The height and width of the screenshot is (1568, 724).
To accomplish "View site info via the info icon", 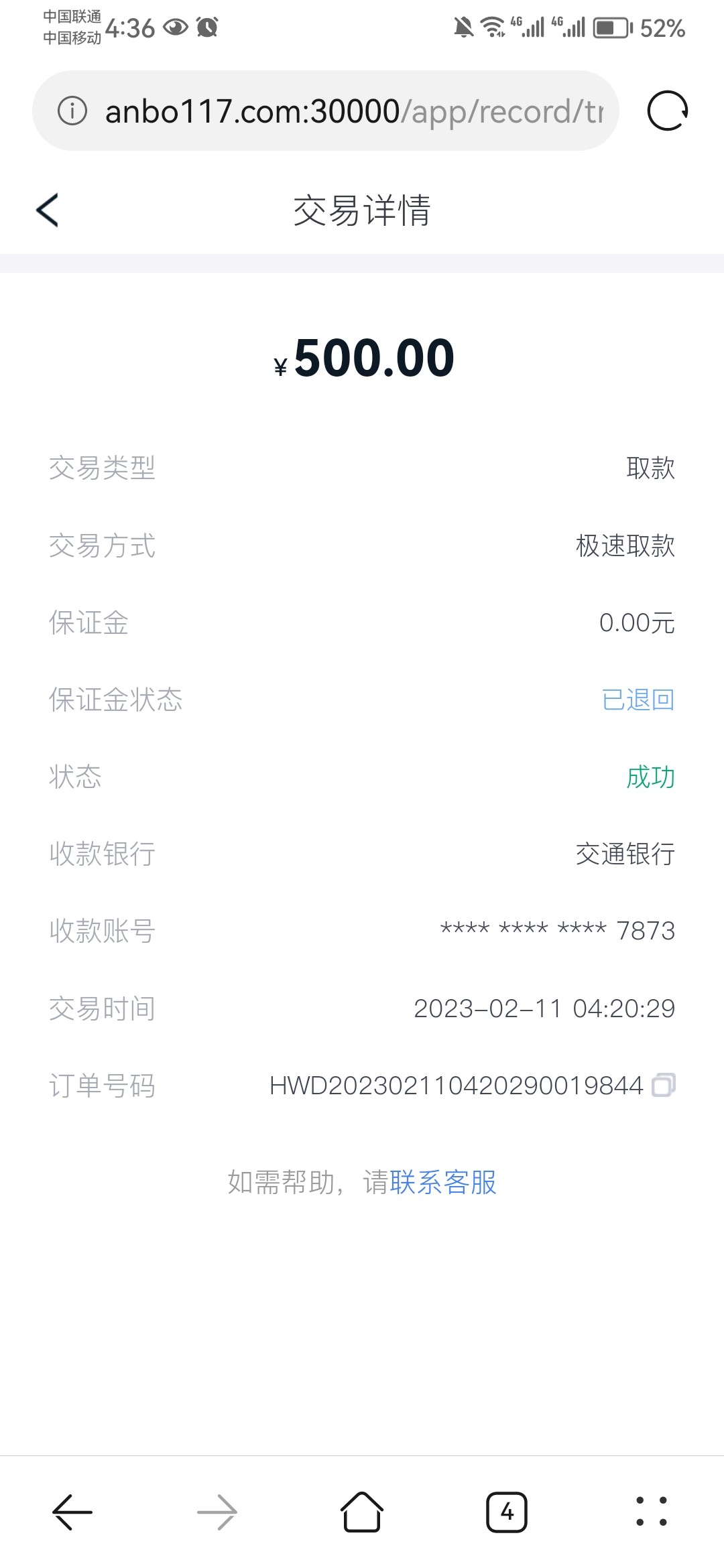I will [x=72, y=111].
